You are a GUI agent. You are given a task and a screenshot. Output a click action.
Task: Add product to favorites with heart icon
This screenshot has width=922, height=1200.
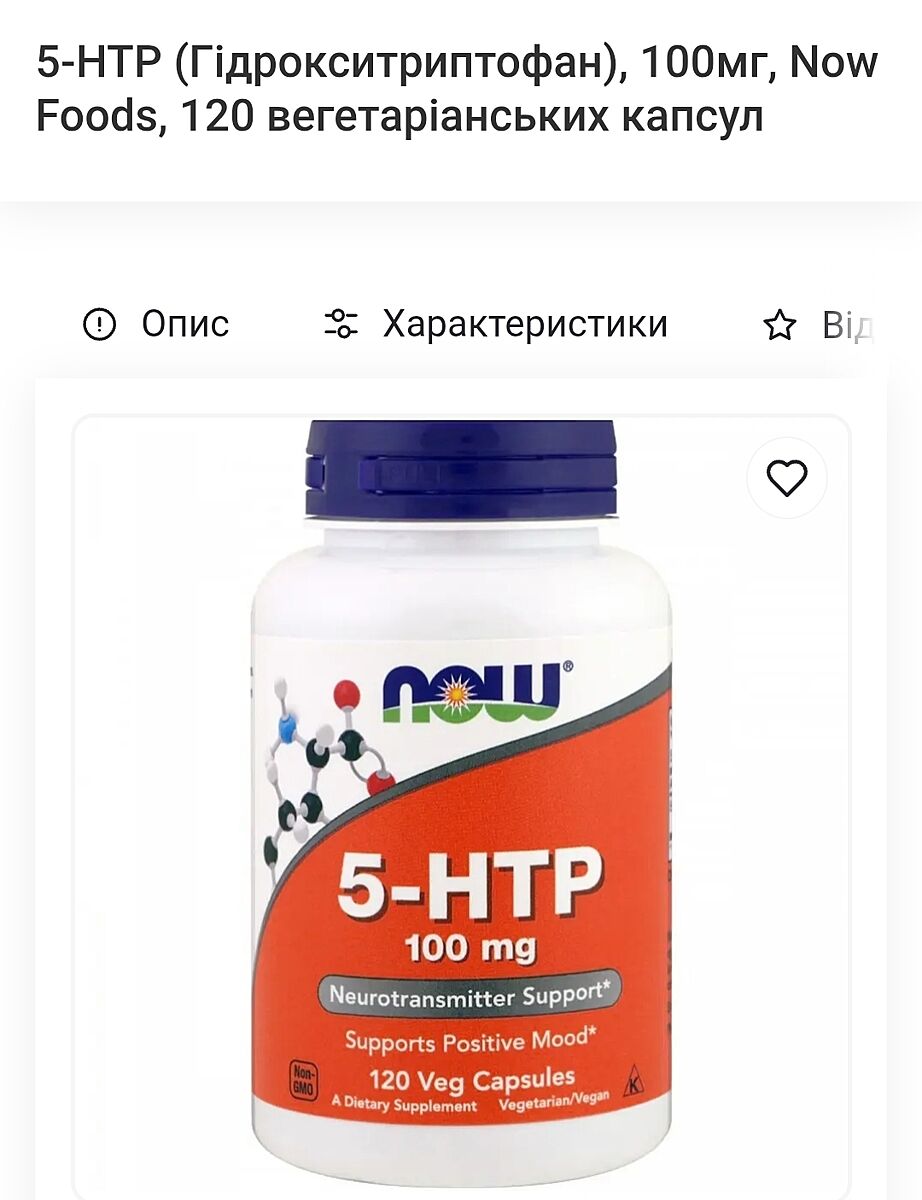(786, 479)
